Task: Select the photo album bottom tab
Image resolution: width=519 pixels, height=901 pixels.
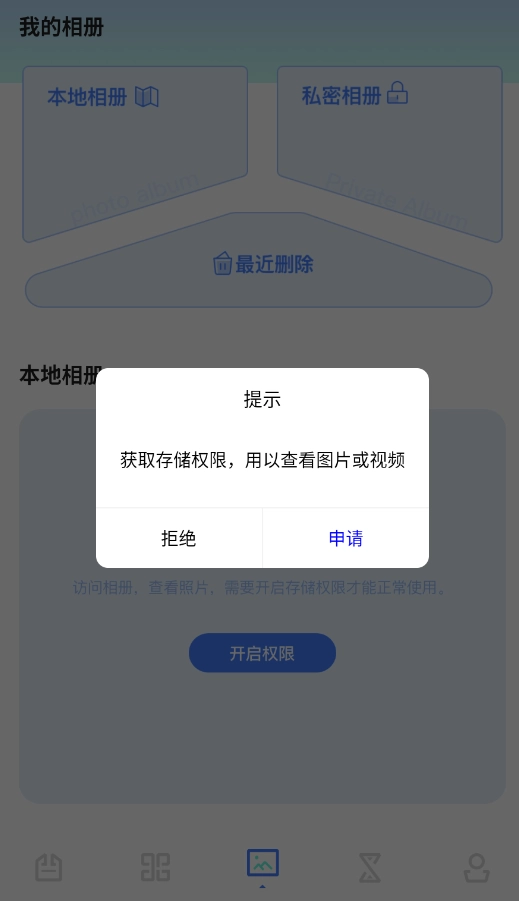Action: pyautogui.click(x=263, y=864)
